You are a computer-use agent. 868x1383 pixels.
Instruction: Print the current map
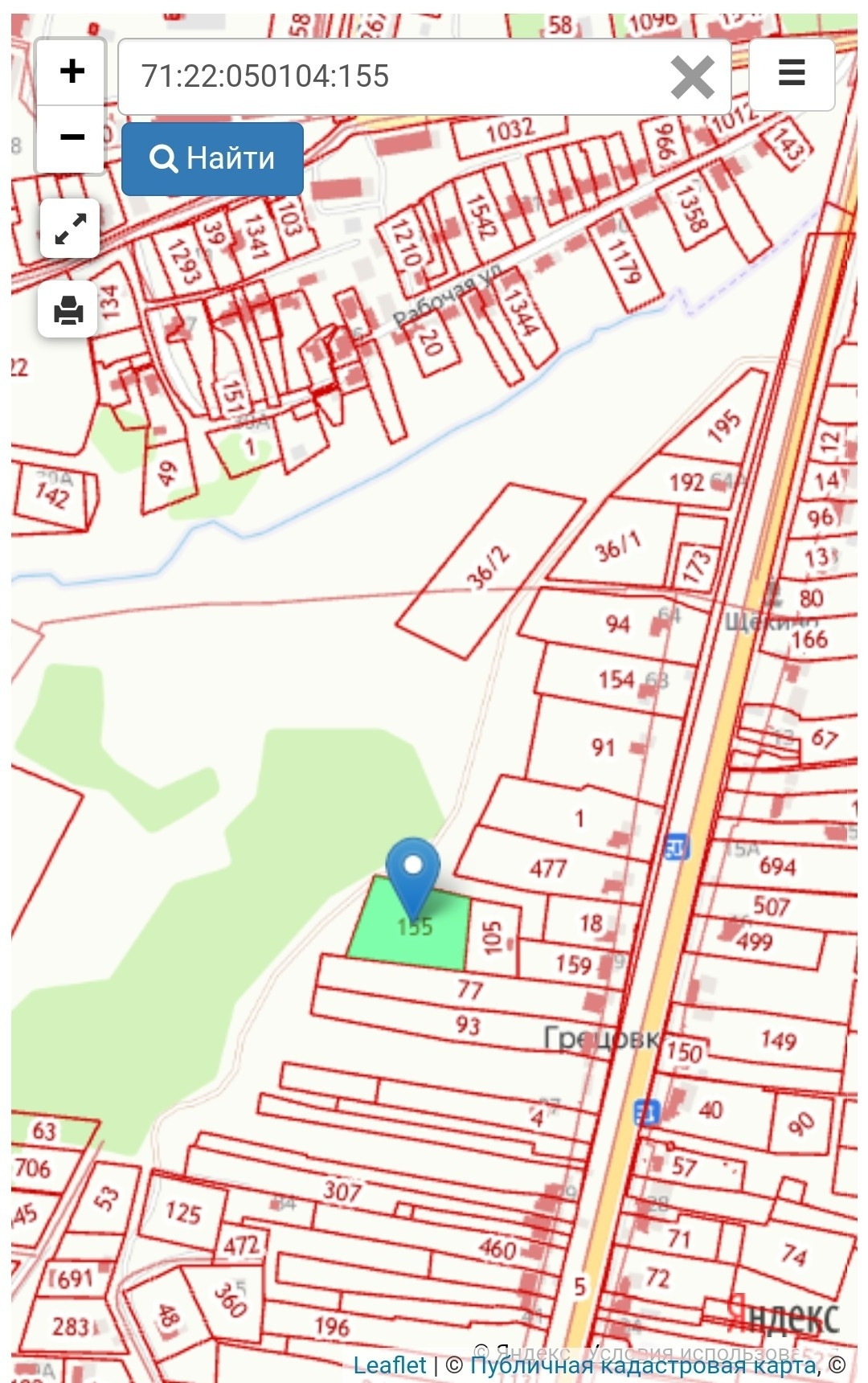68,309
